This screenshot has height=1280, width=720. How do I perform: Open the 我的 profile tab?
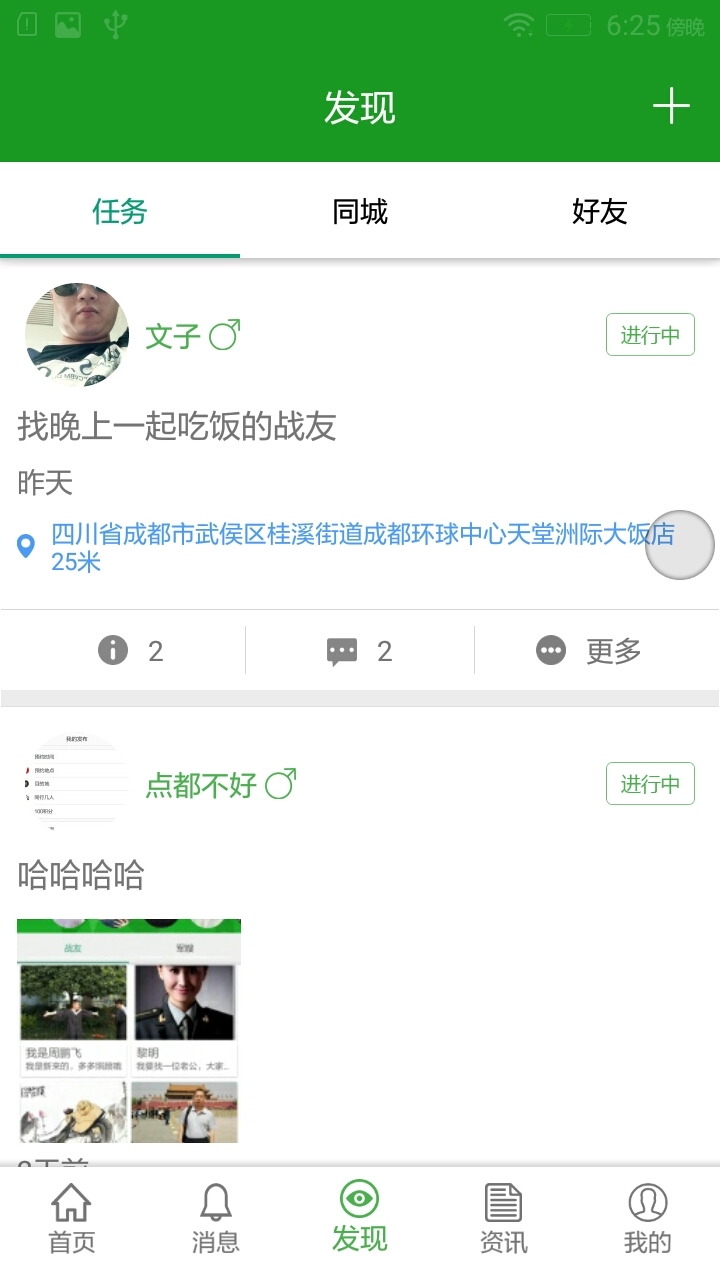tap(647, 1218)
